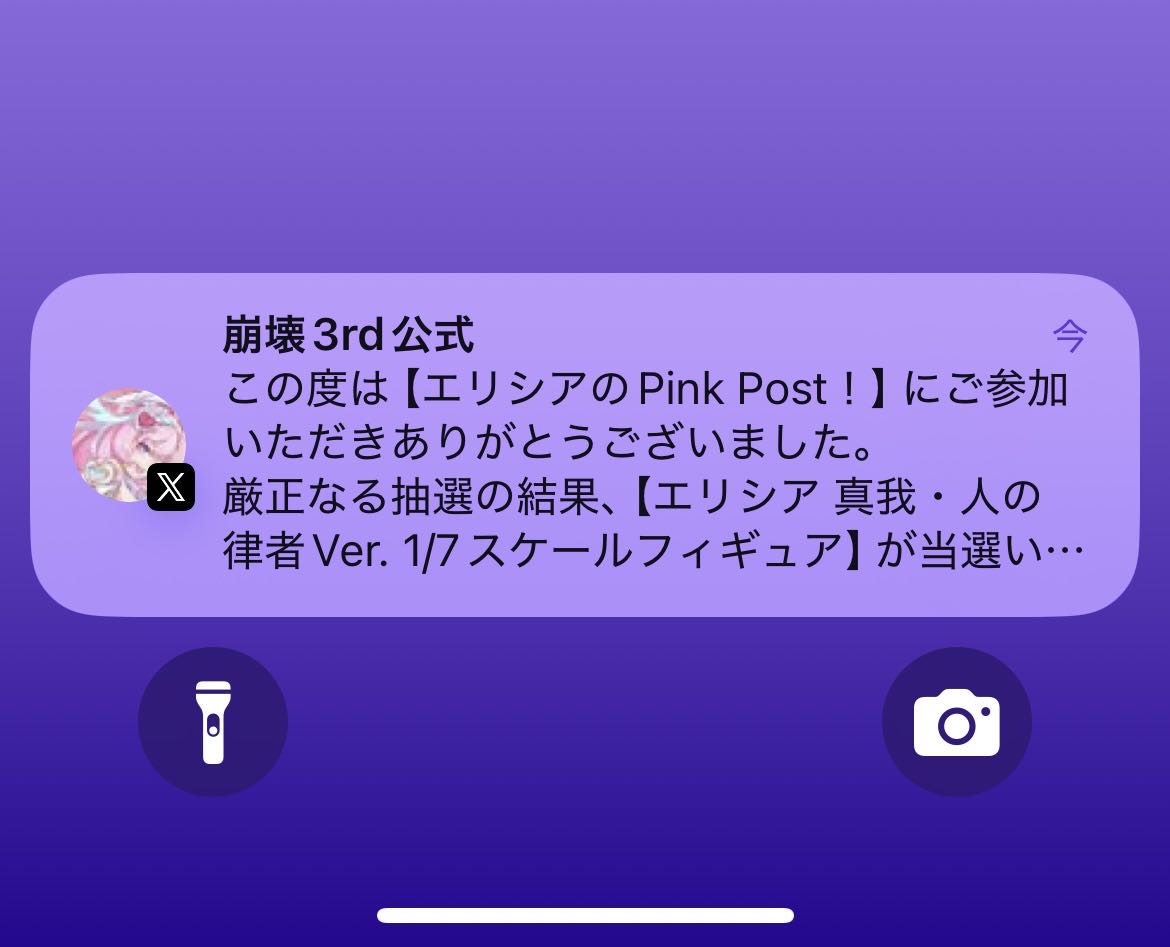Launch the camera from lock screen
Viewport: 1170px width, 947px height.
[x=956, y=722]
